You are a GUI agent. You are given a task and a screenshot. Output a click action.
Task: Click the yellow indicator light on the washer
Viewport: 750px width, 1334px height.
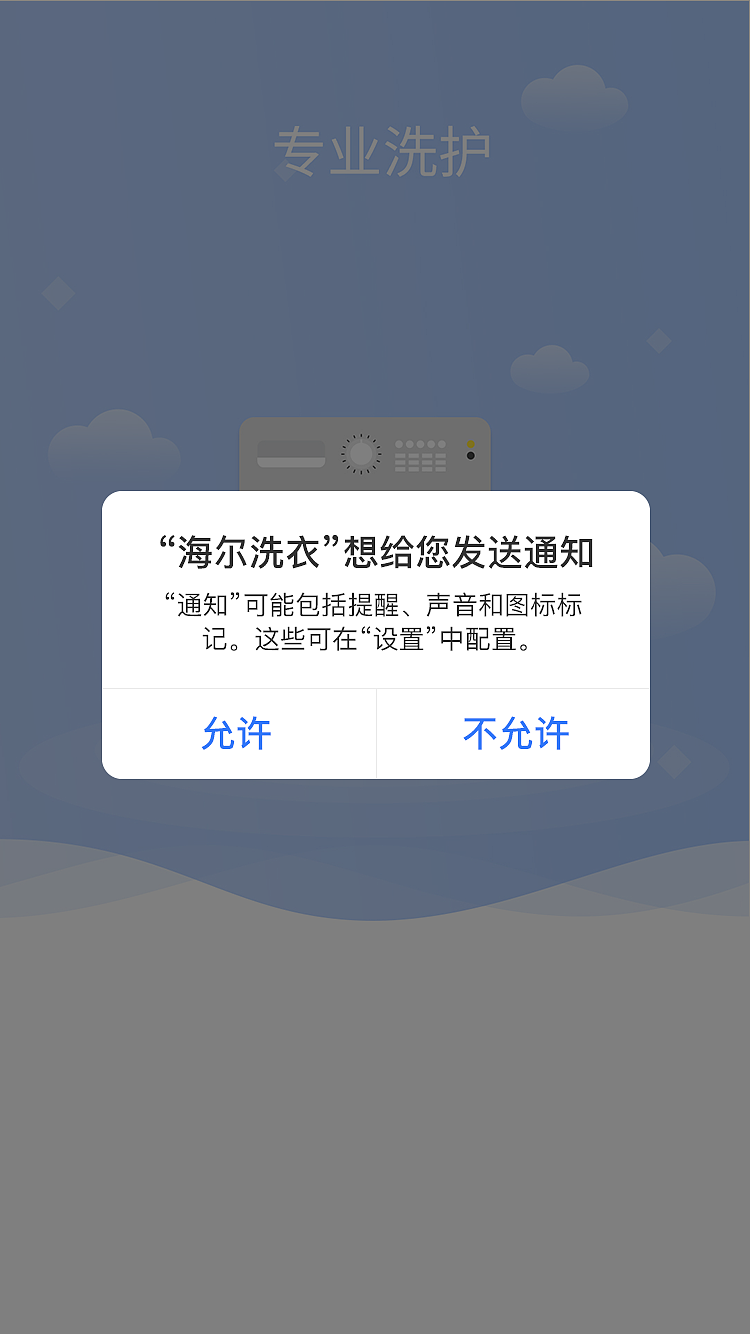point(470,444)
